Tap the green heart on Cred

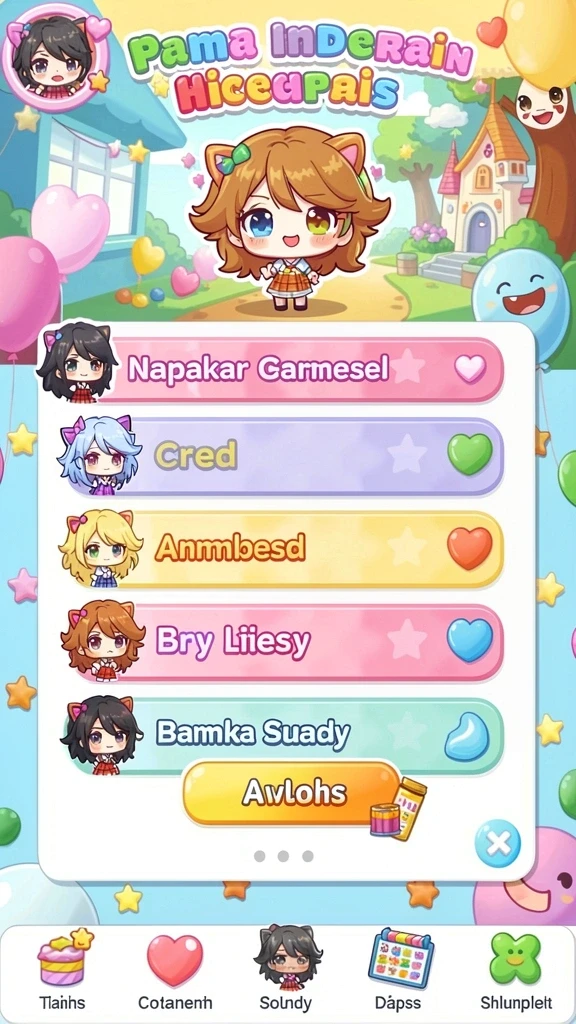coord(470,454)
